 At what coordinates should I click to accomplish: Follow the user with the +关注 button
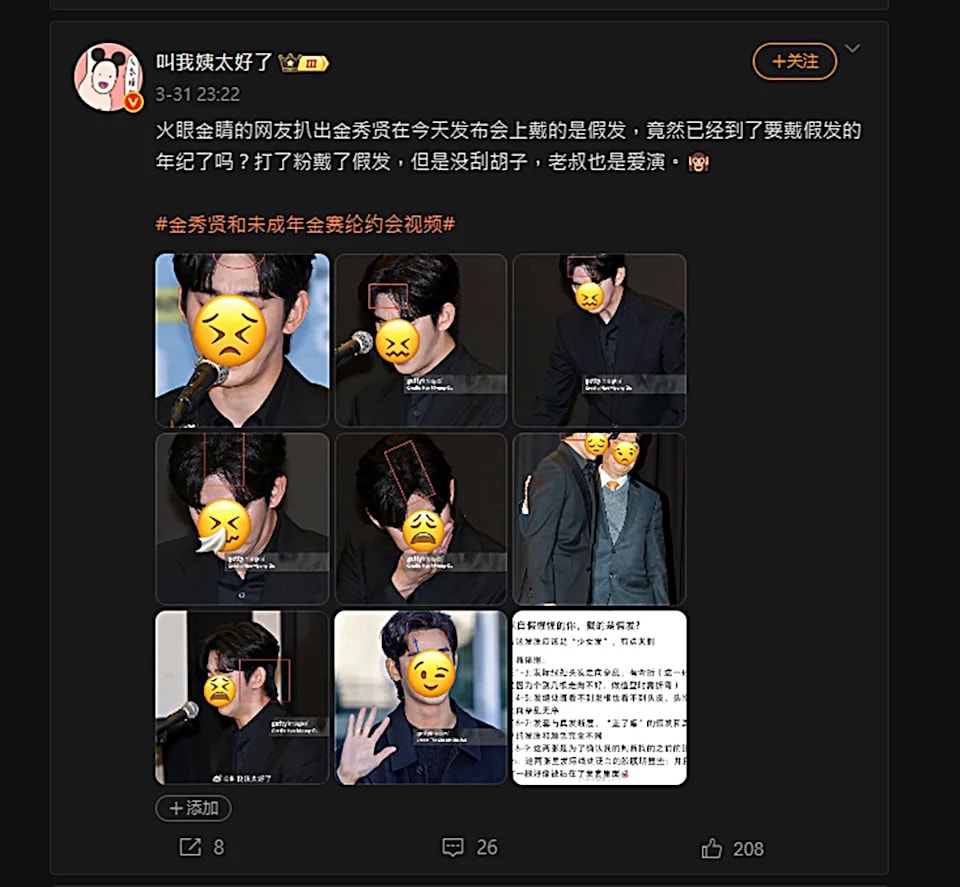[x=794, y=62]
